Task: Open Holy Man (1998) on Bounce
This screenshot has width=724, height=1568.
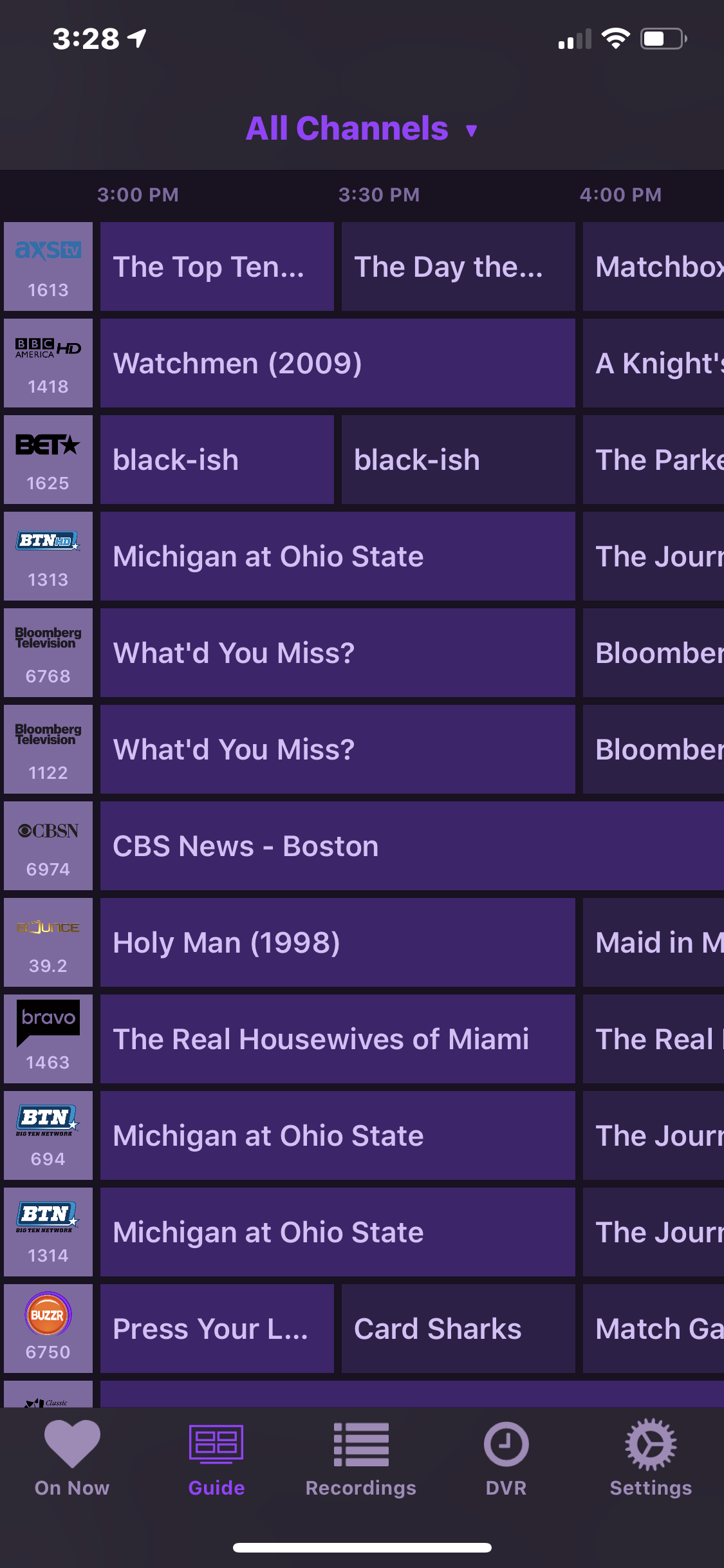Action: 337,942
